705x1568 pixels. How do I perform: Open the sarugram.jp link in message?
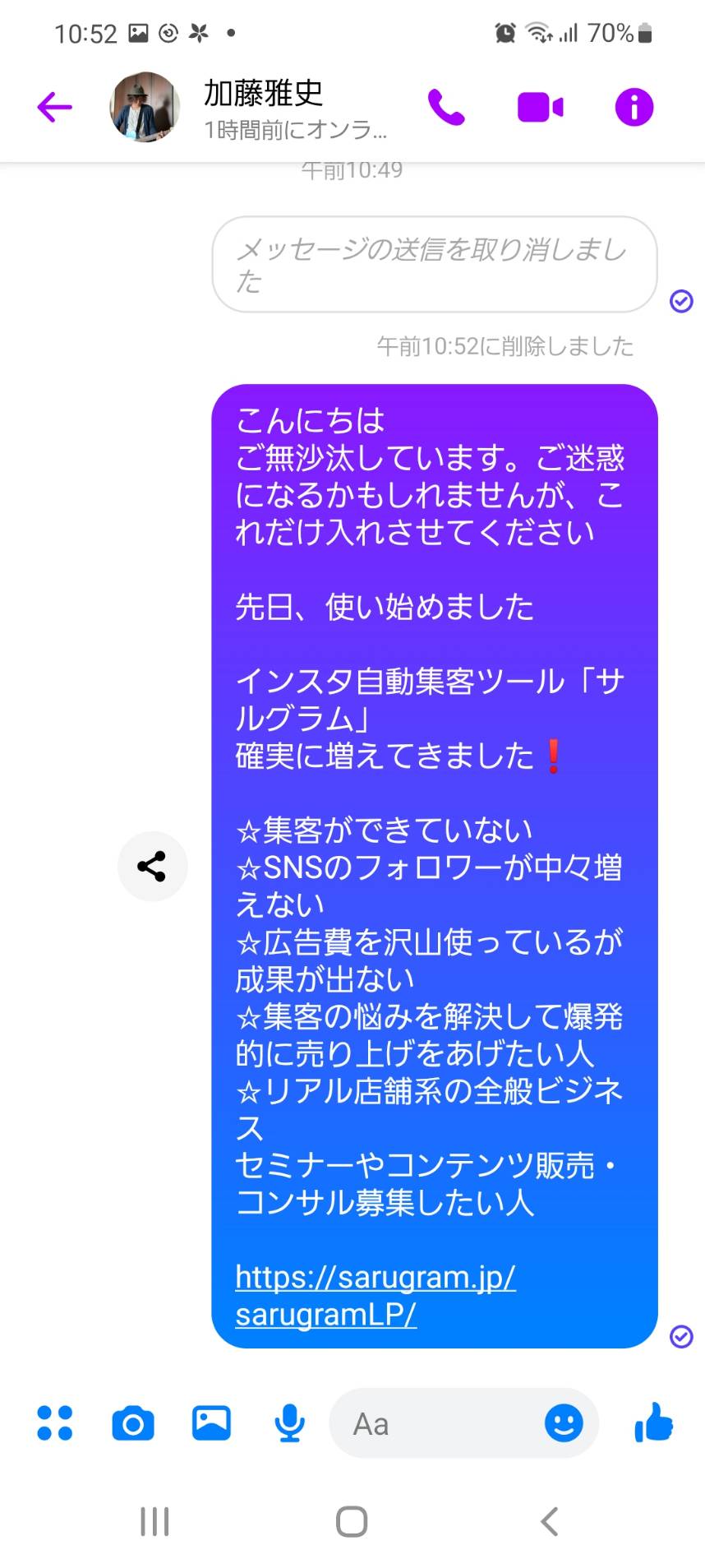[x=376, y=1295]
